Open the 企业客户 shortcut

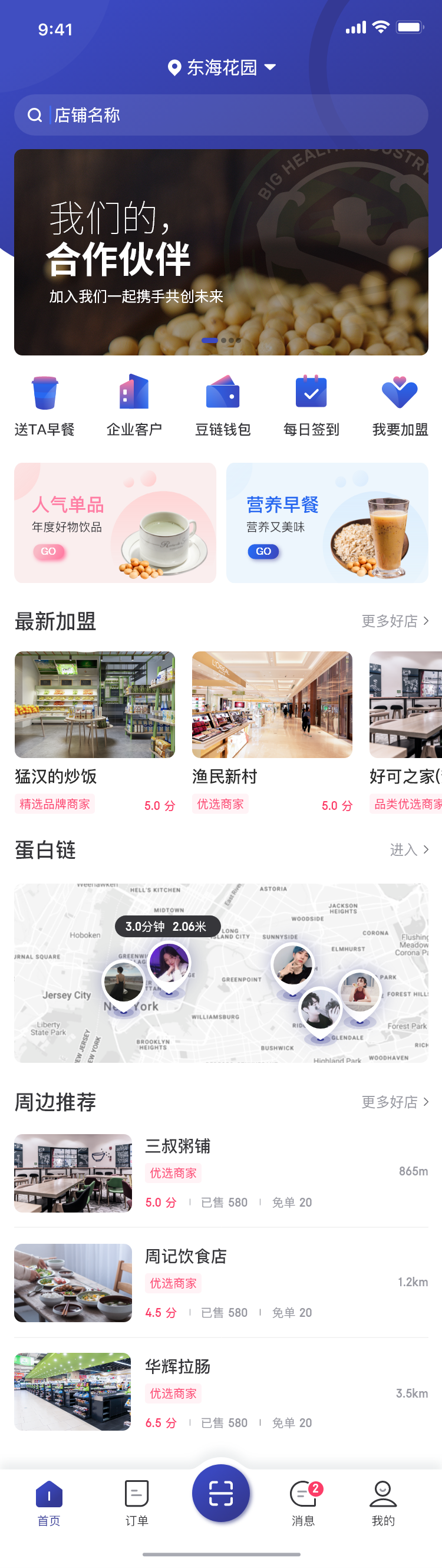[x=134, y=406]
